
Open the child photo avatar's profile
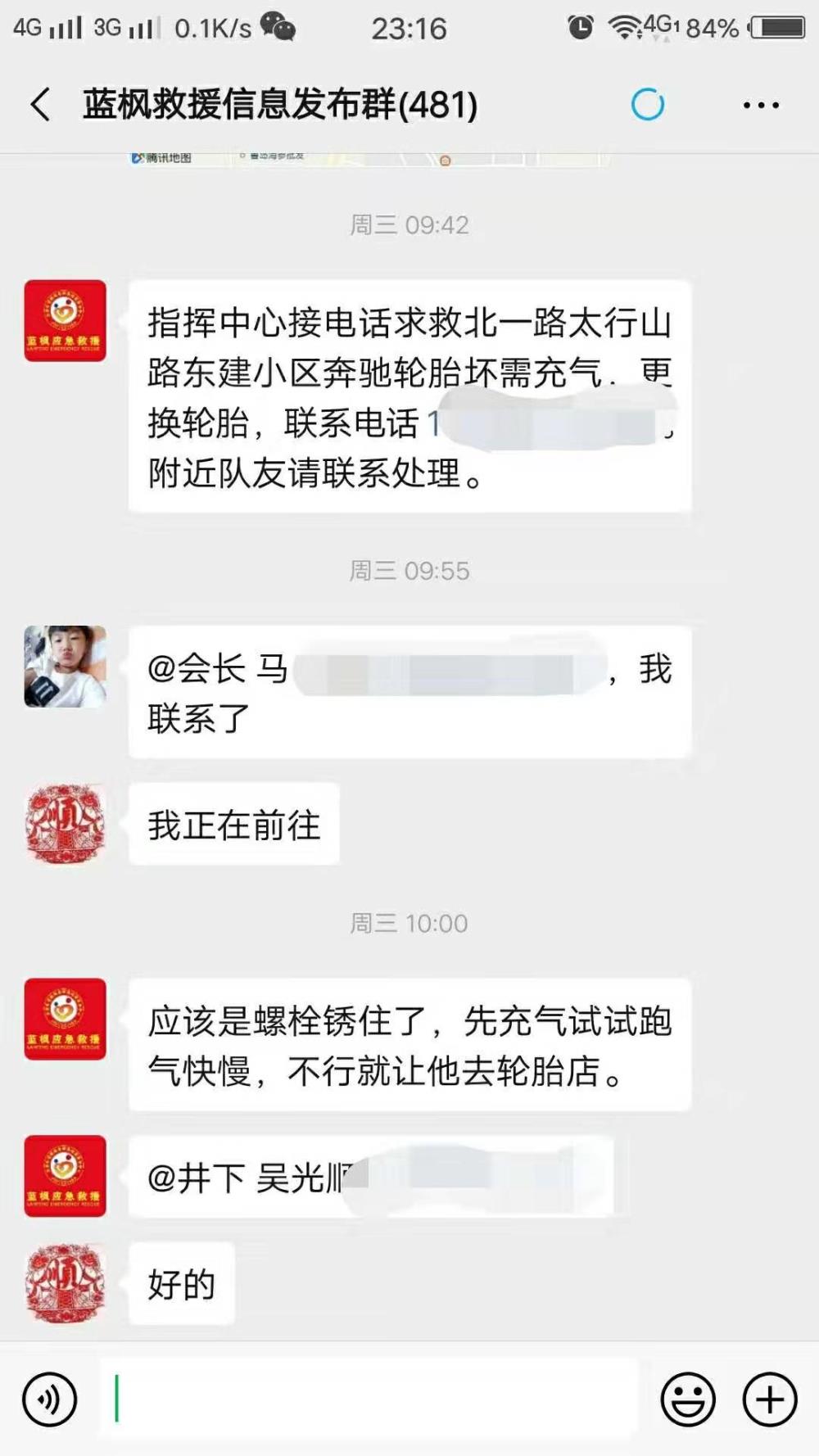pyautogui.click(x=66, y=667)
